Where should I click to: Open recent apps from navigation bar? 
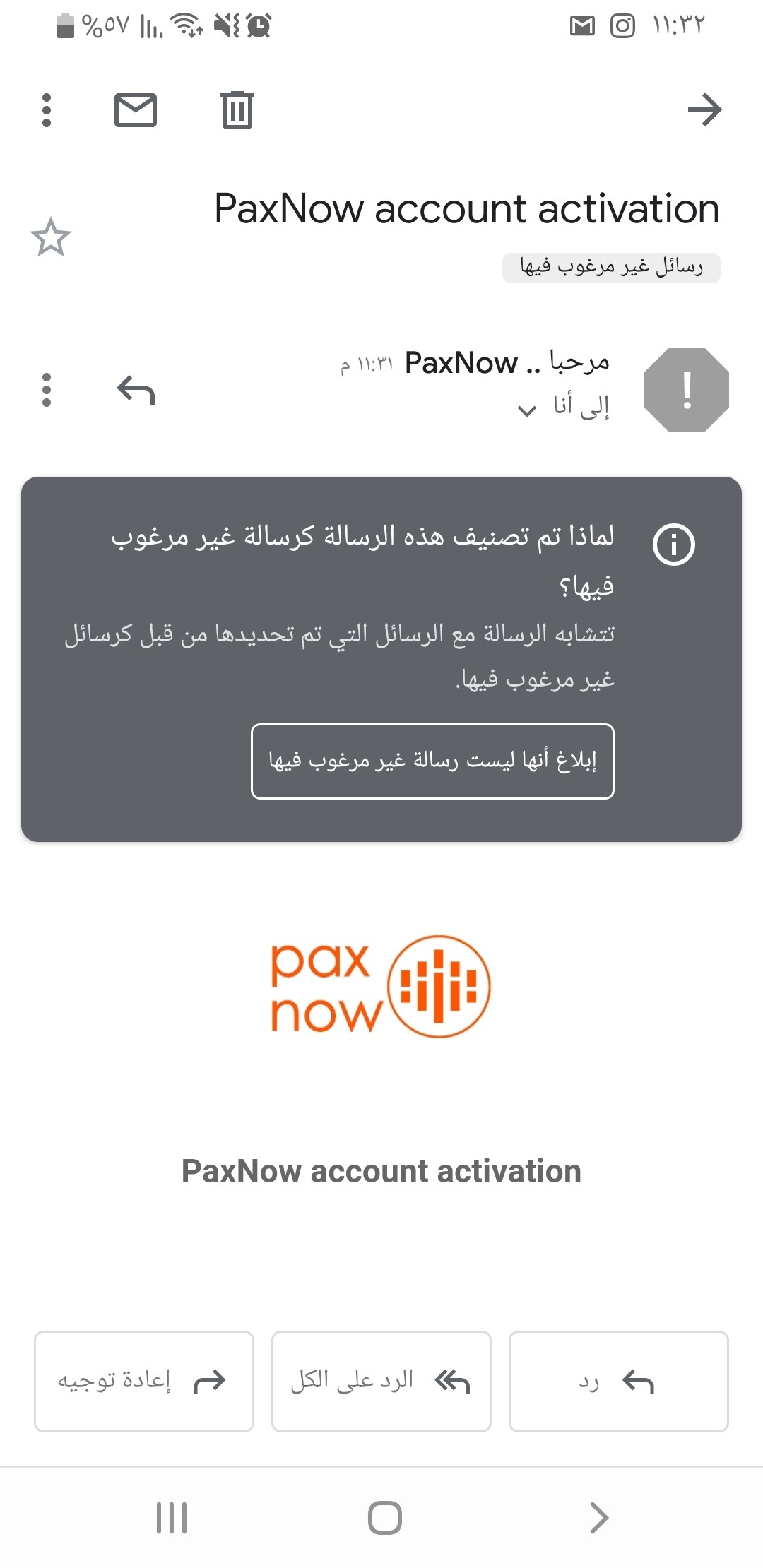tap(172, 1517)
